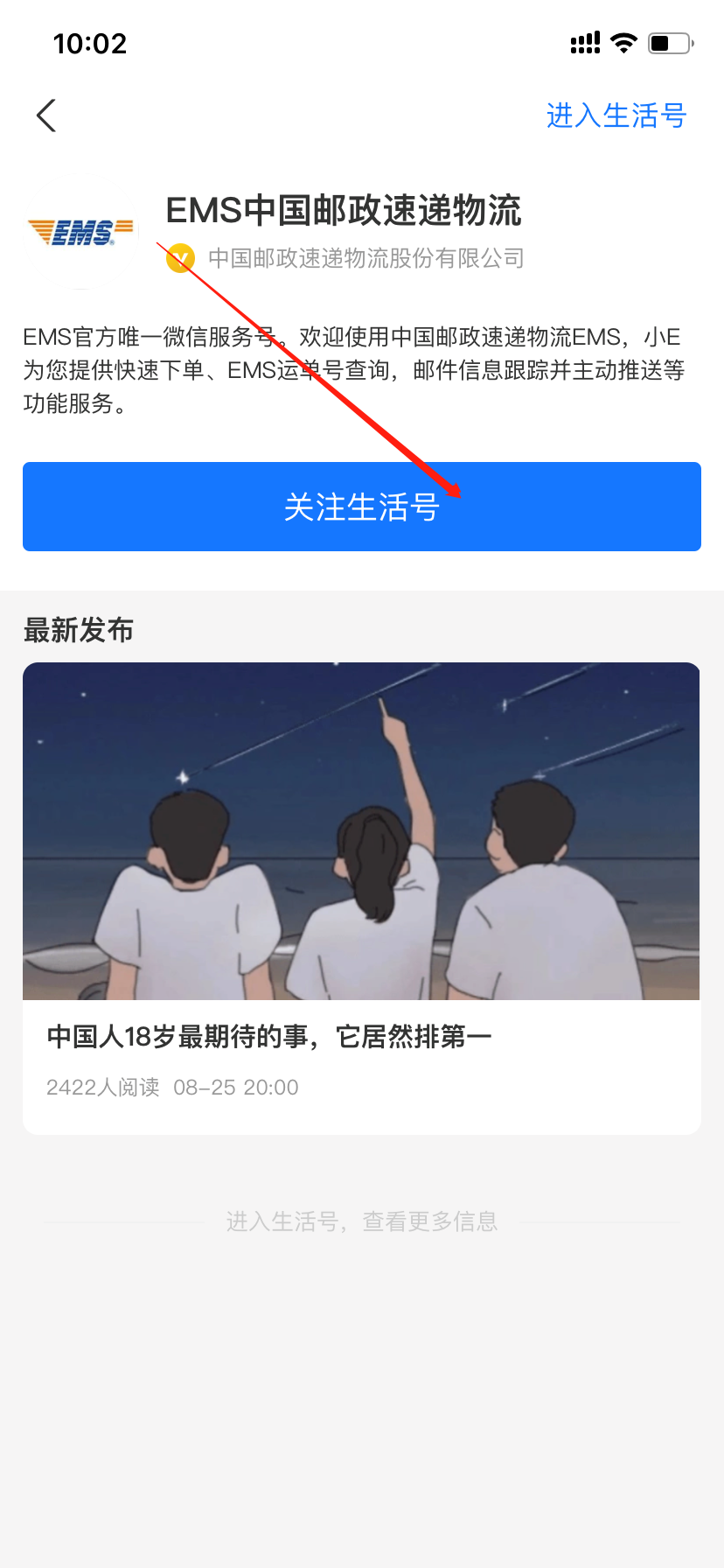The height and width of the screenshot is (1568, 724).
Task: Tap 进入生活号 at the top right
Action: (616, 115)
